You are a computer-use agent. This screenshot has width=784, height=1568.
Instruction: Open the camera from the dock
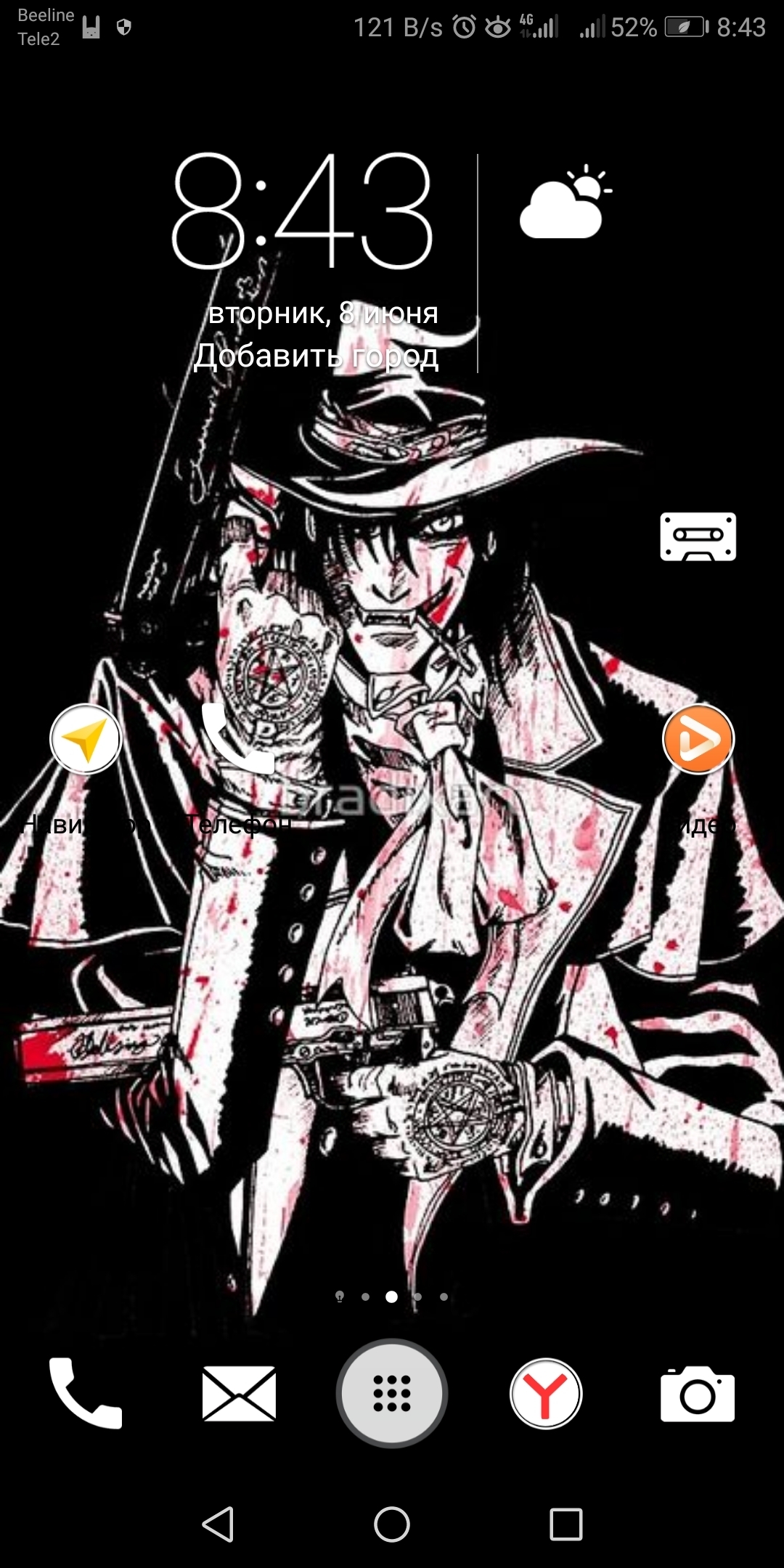point(698,1394)
